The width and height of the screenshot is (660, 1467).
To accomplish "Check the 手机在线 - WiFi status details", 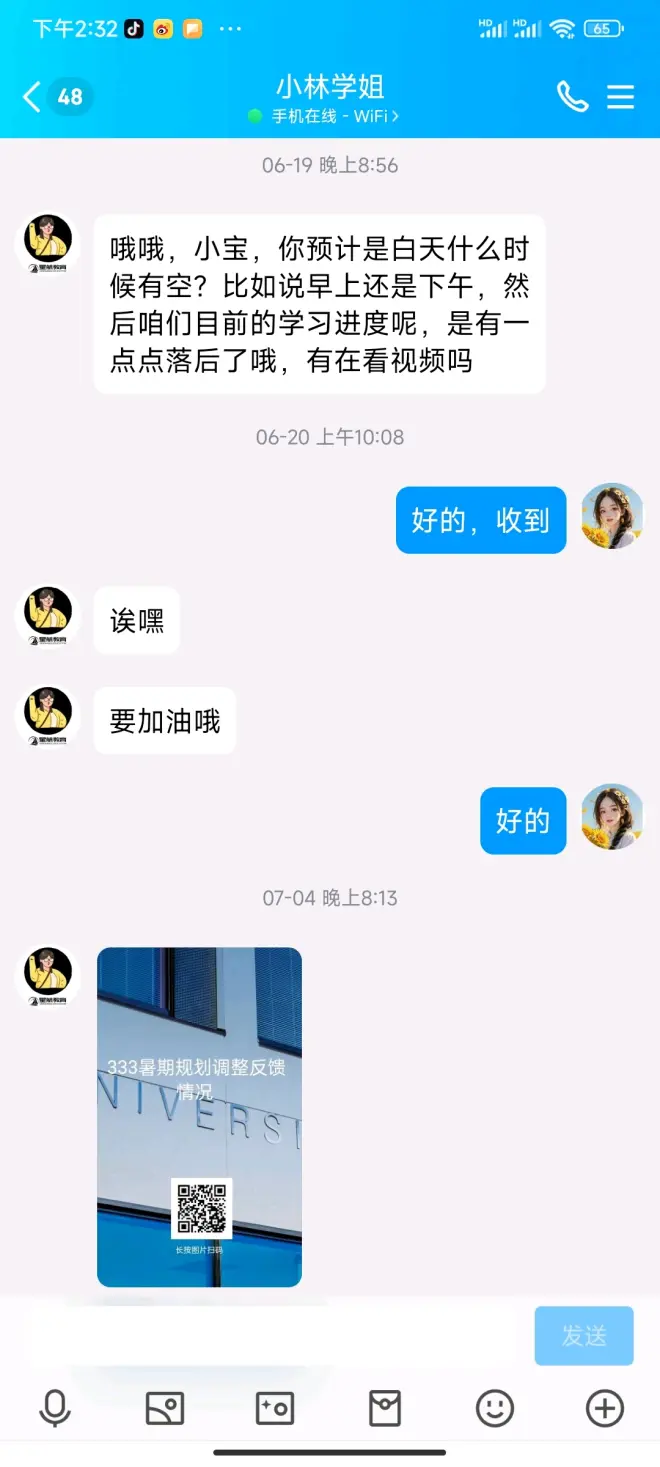I will 323,116.
